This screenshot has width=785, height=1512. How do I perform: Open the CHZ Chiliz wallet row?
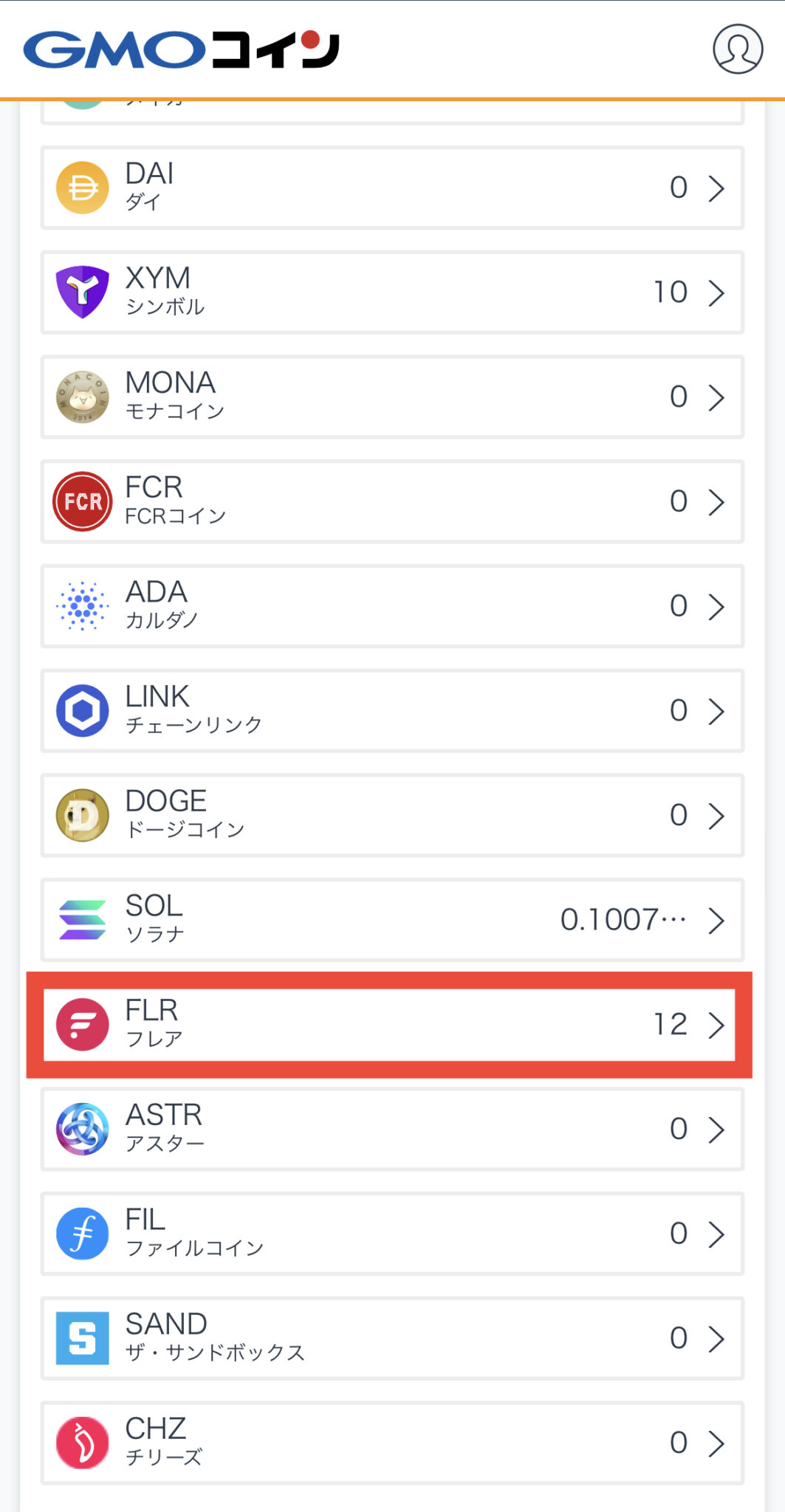coord(392,1443)
